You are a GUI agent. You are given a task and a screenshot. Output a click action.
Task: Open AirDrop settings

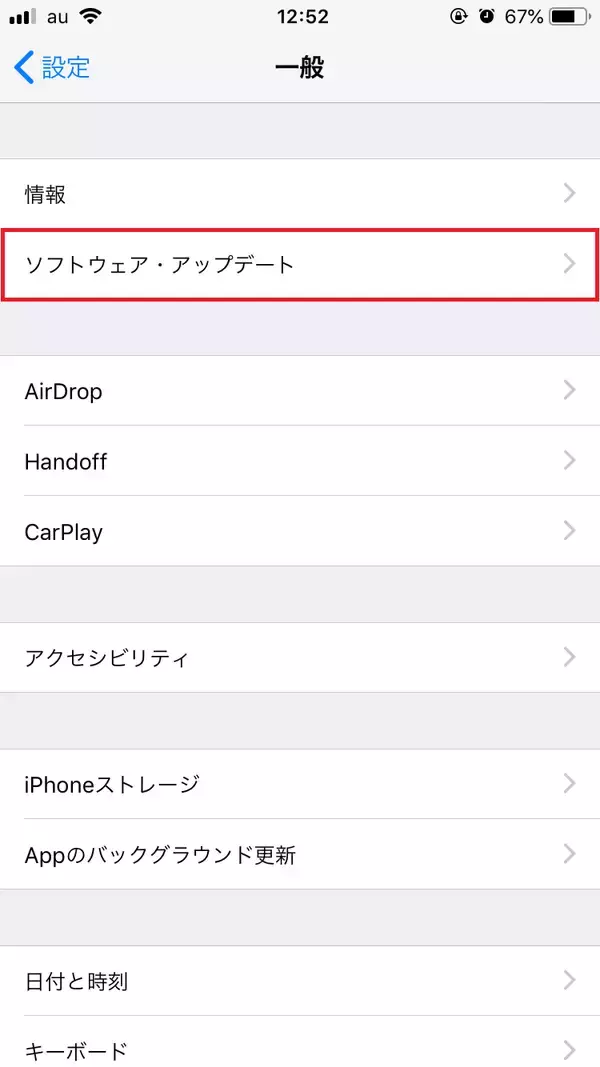300,391
